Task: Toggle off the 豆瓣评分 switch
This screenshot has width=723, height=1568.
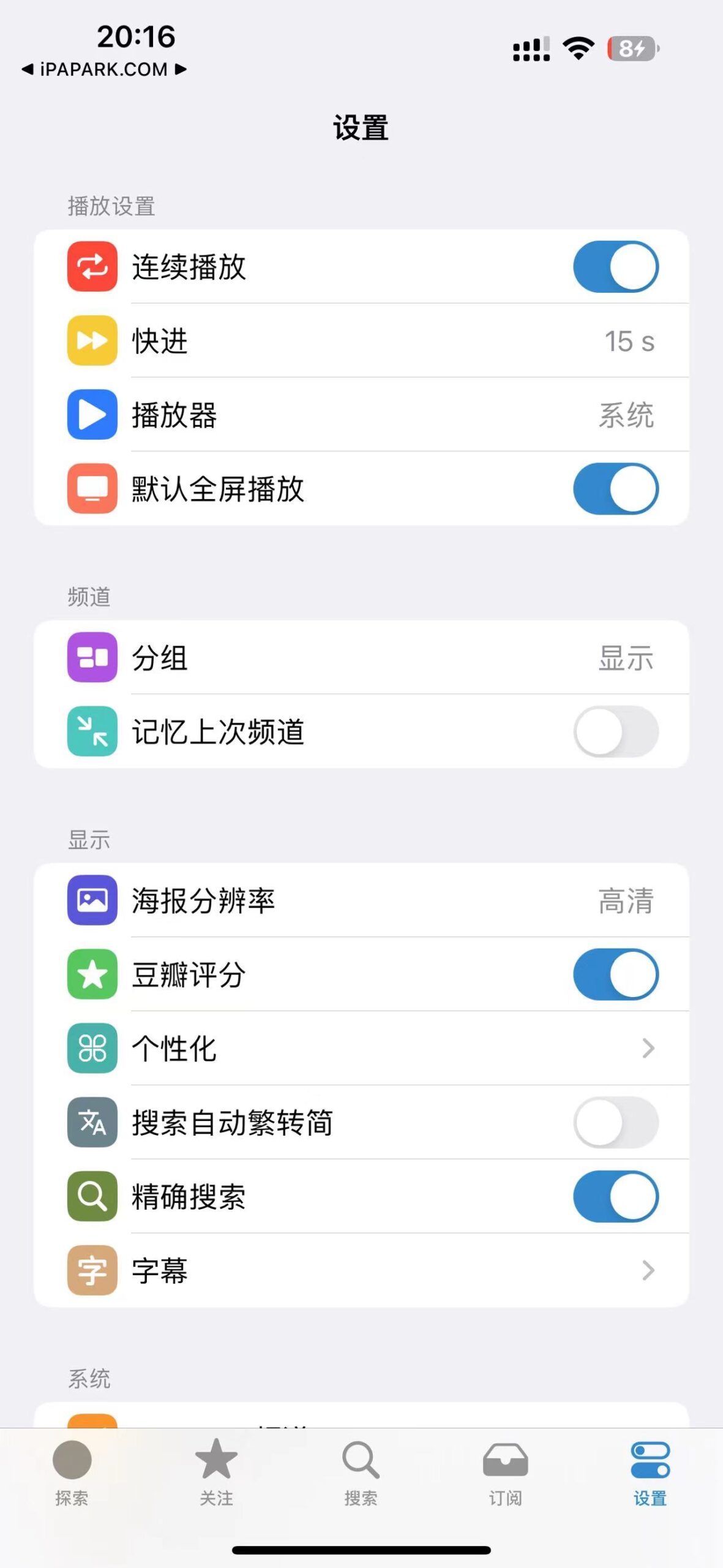Action: [x=615, y=974]
